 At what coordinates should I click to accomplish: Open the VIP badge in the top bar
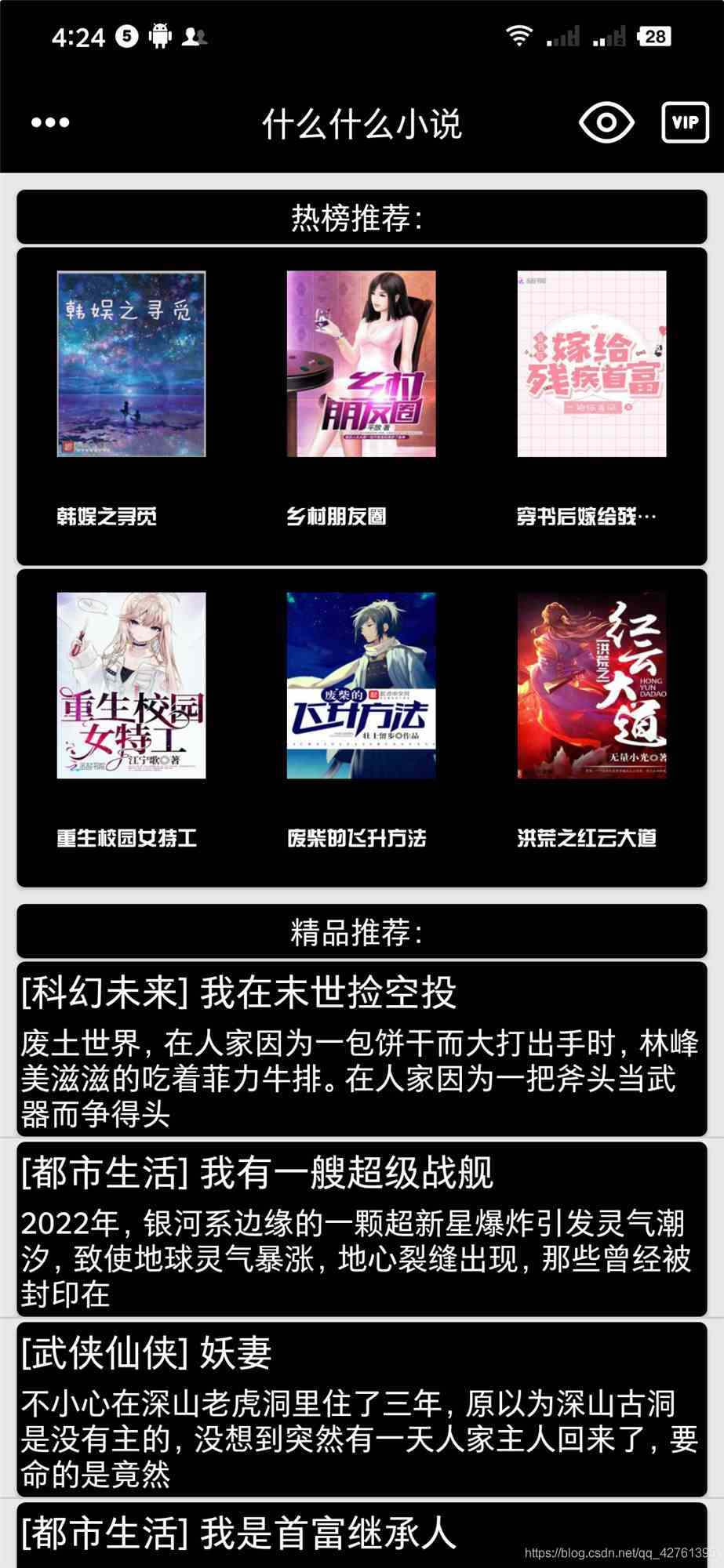click(686, 122)
